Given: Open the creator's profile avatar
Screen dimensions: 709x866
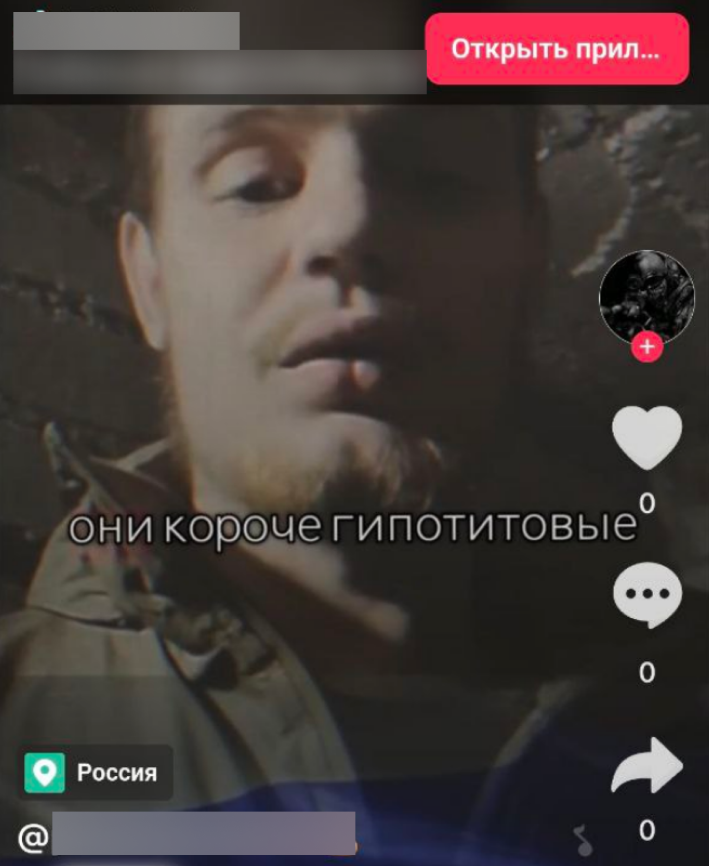Looking at the screenshot, I should 646,296.
